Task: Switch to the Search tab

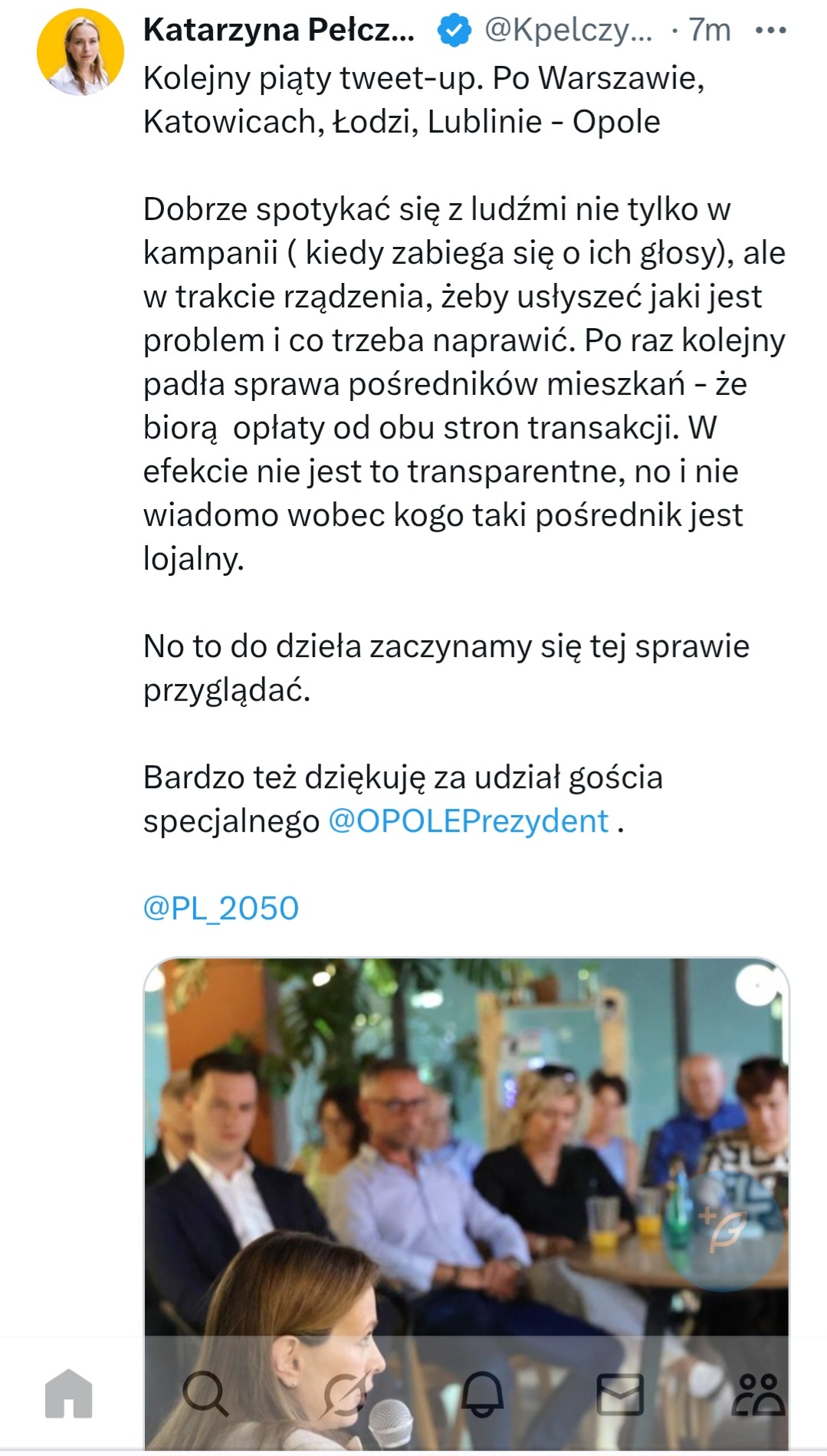Action: (x=205, y=1393)
